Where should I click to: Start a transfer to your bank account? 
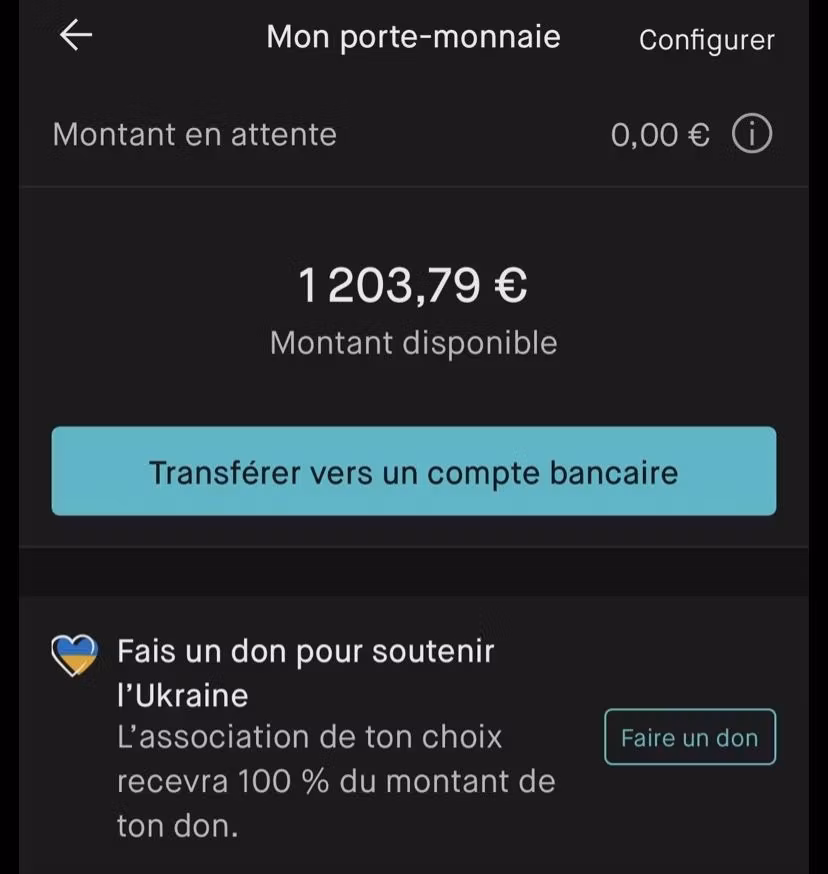click(413, 471)
